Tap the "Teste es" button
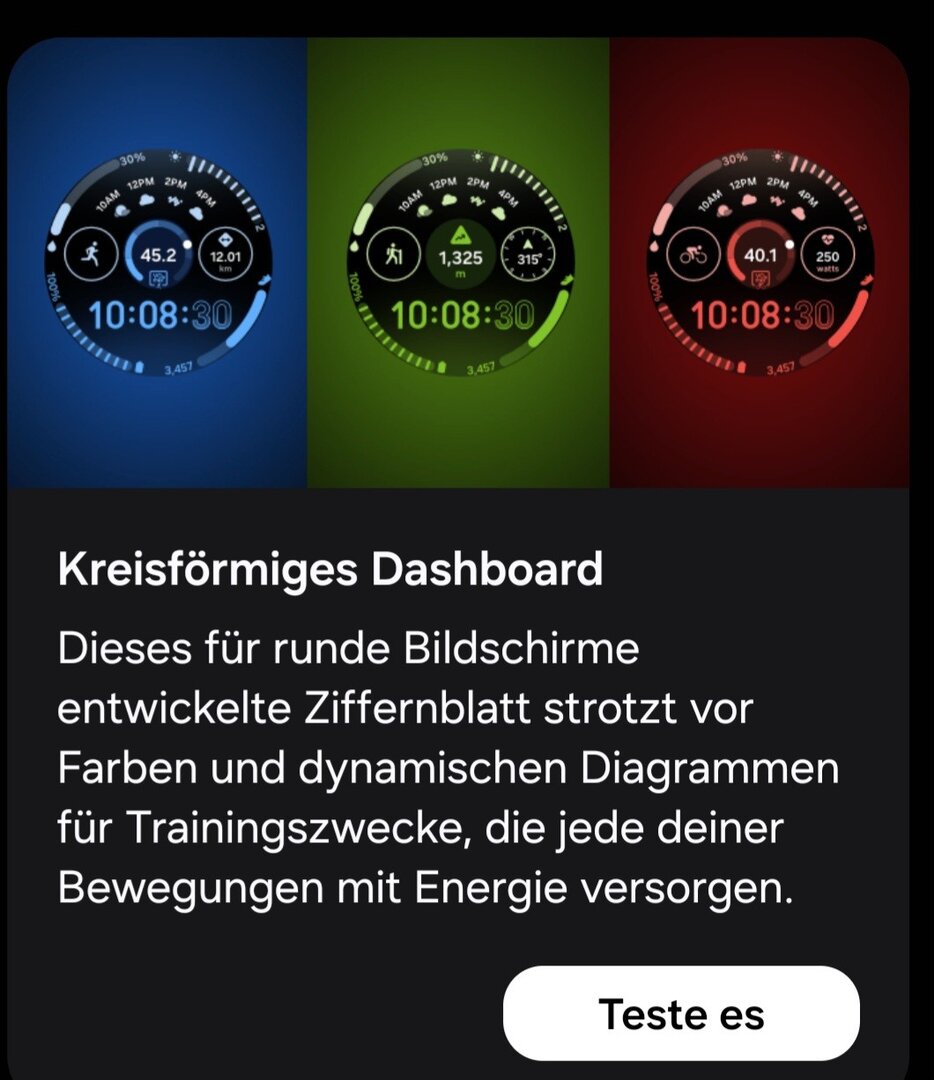 681,1013
